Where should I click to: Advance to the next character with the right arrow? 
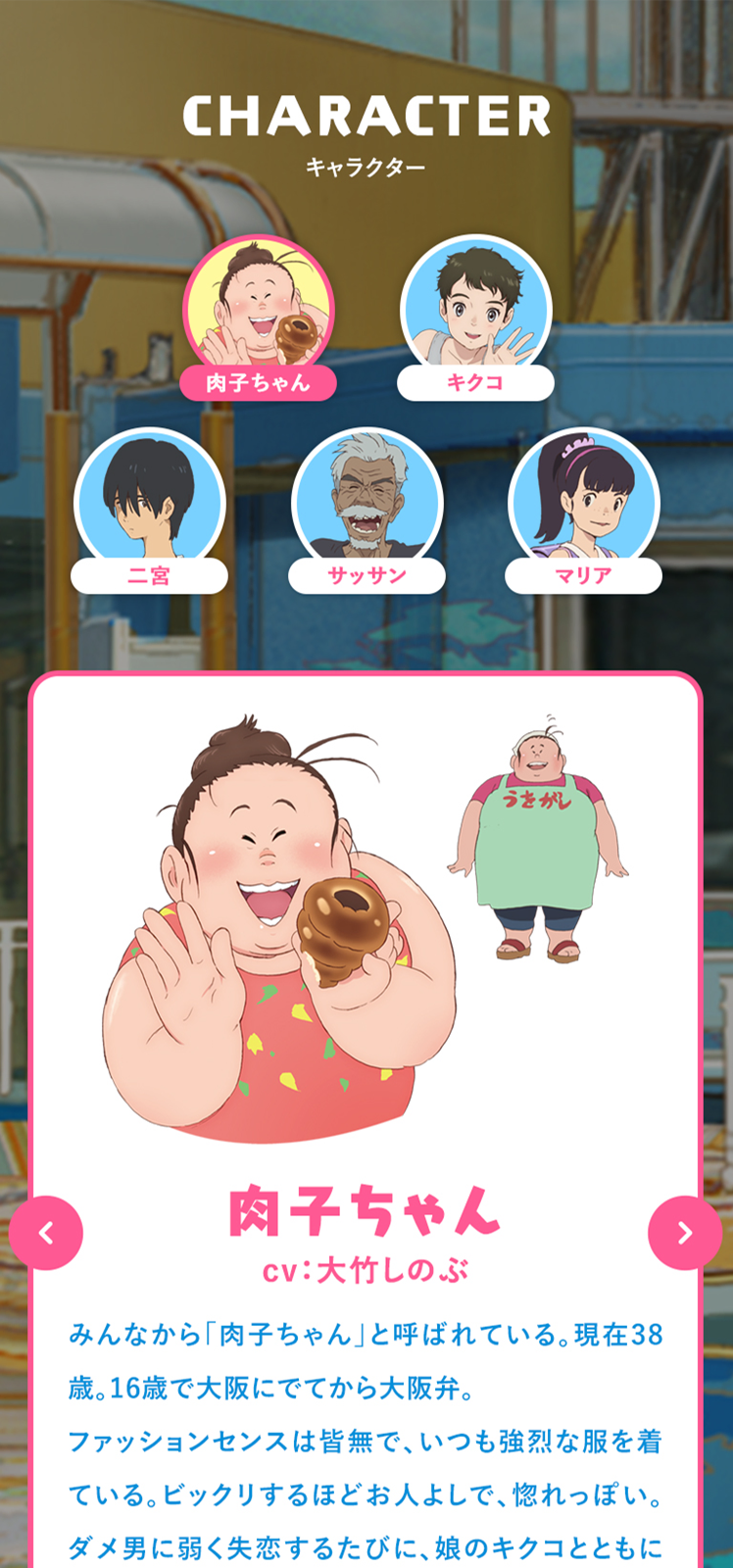pos(685,1233)
